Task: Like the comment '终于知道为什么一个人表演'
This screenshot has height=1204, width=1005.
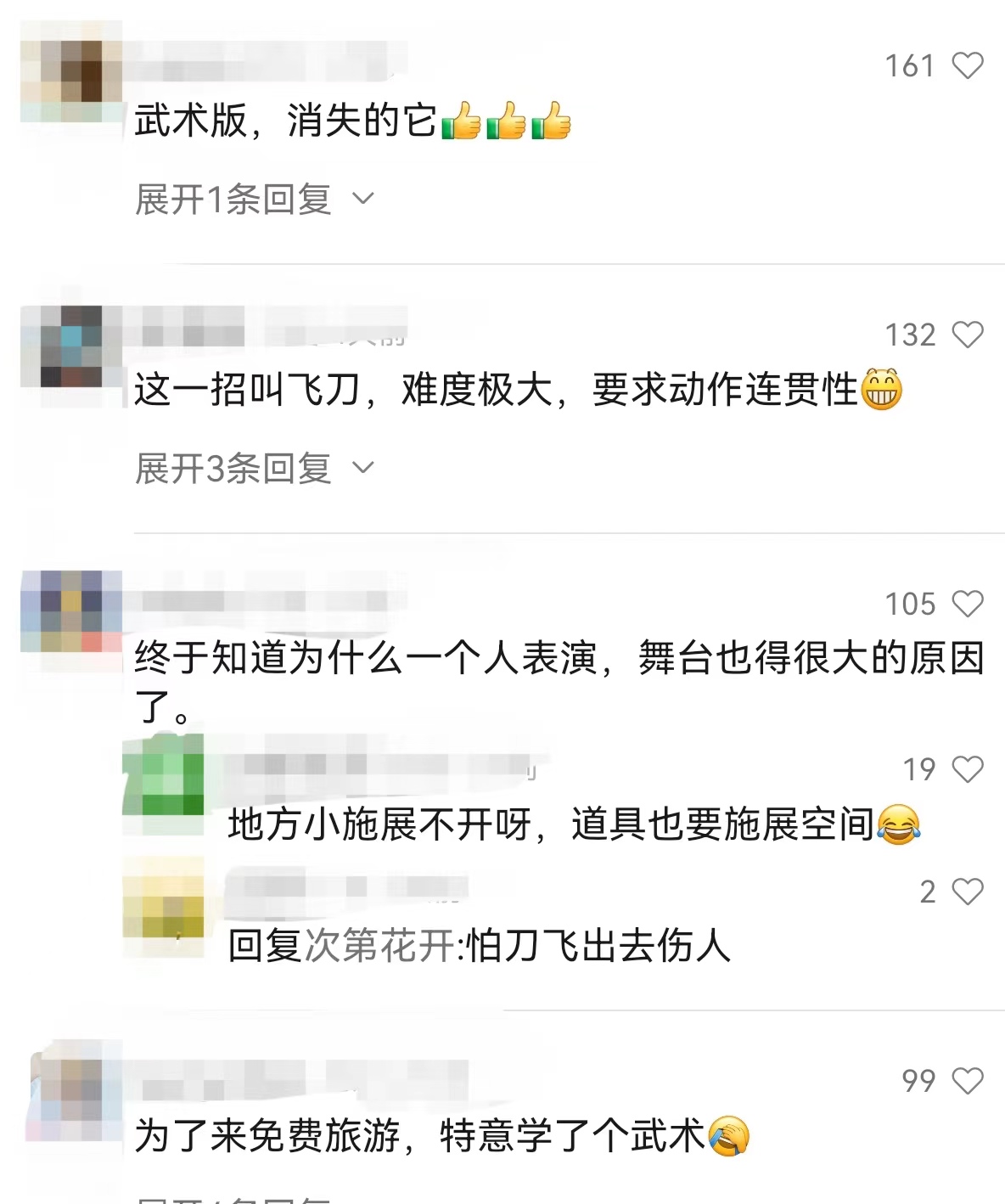Action: [x=967, y=605]
